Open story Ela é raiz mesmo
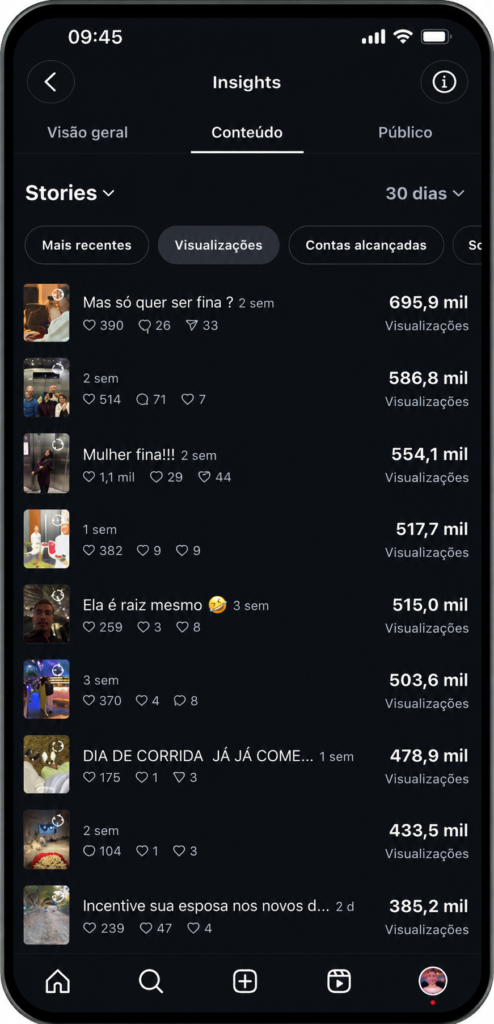This screenshot has height=1024, width=494. tap(246, 615)
